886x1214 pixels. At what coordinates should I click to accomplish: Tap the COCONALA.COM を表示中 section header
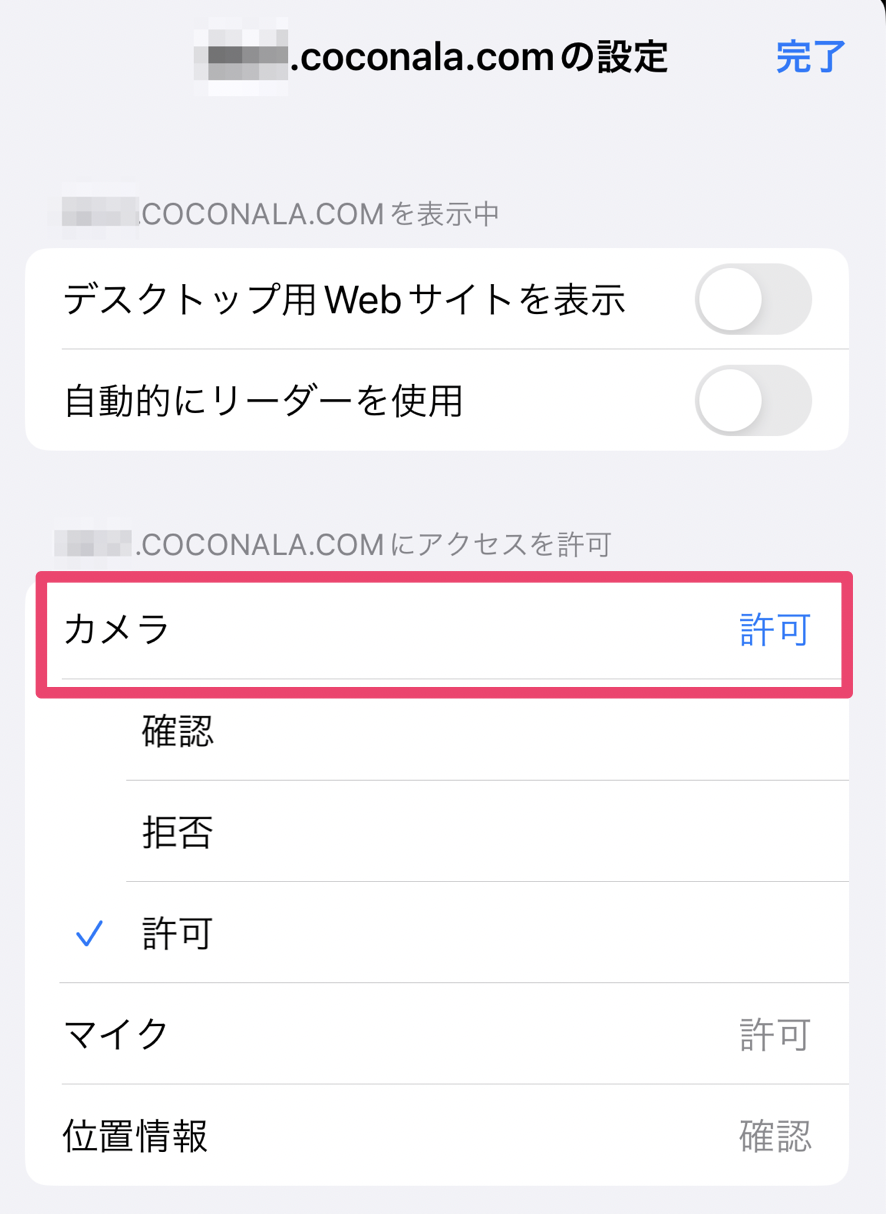click(x=280, y=212)
